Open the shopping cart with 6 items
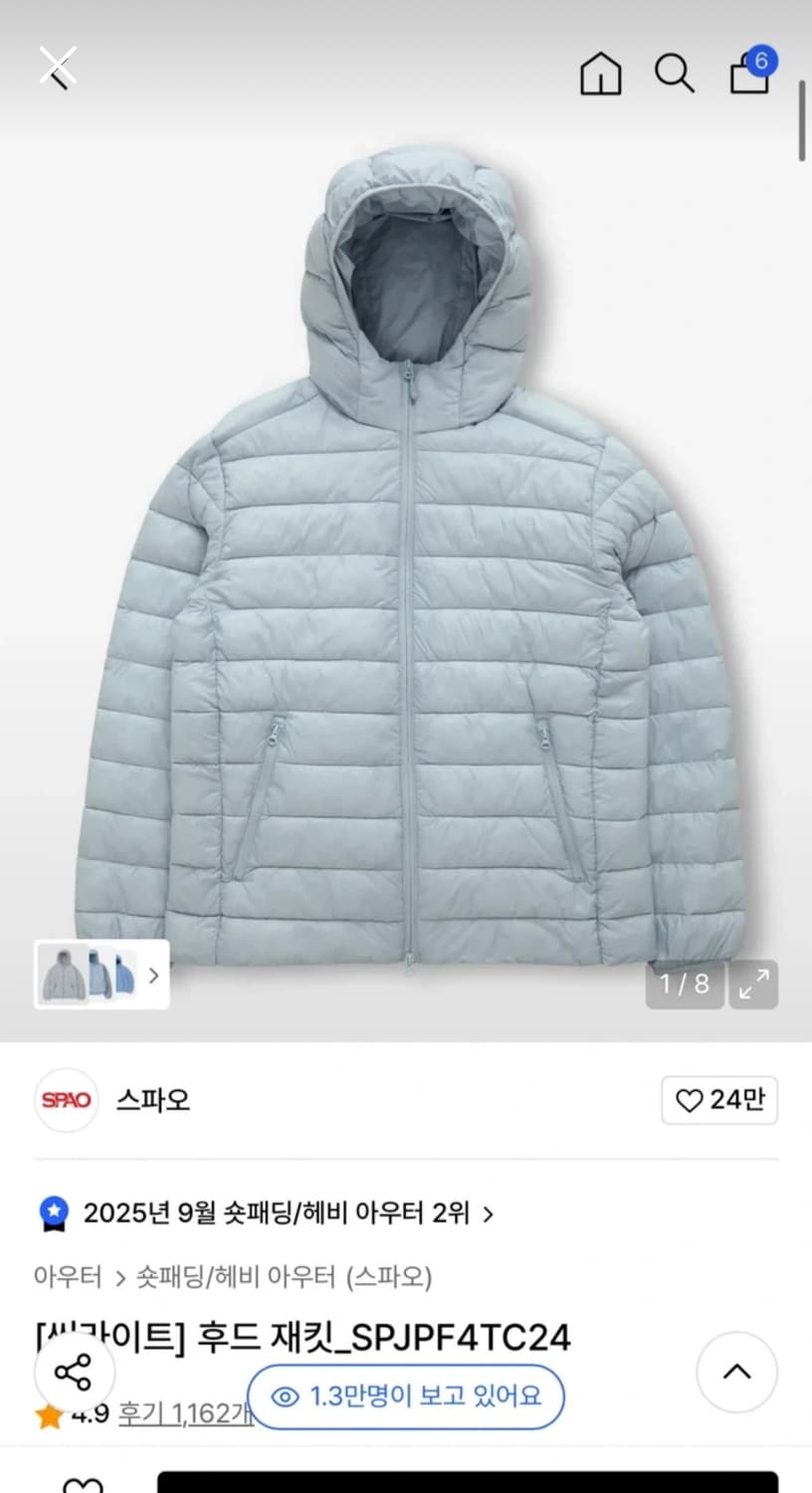The width and height of the screenshot is (812, 1493). [x=747, y=75]
